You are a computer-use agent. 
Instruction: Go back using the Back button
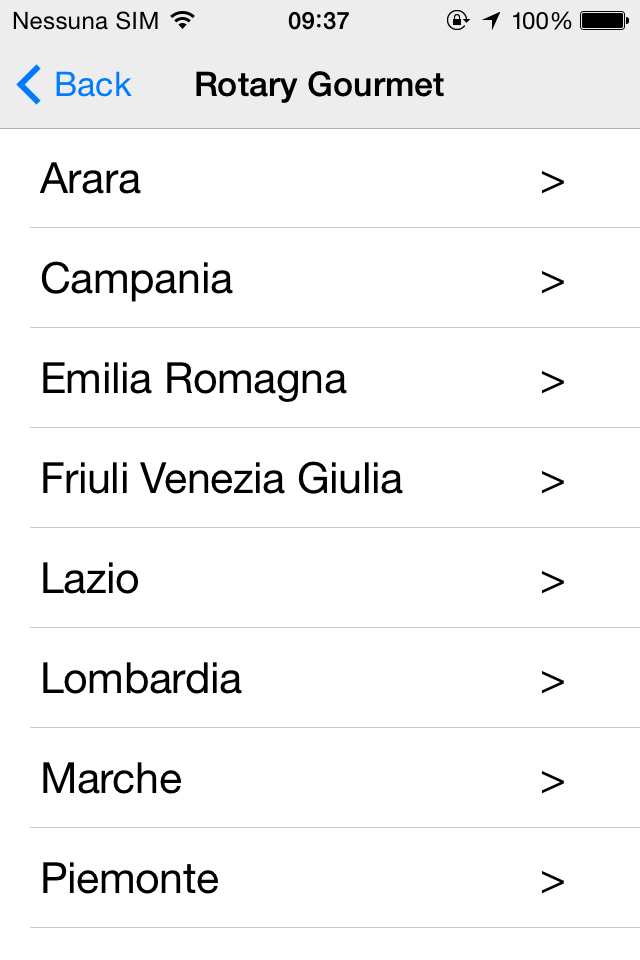(x=75, y=86)
